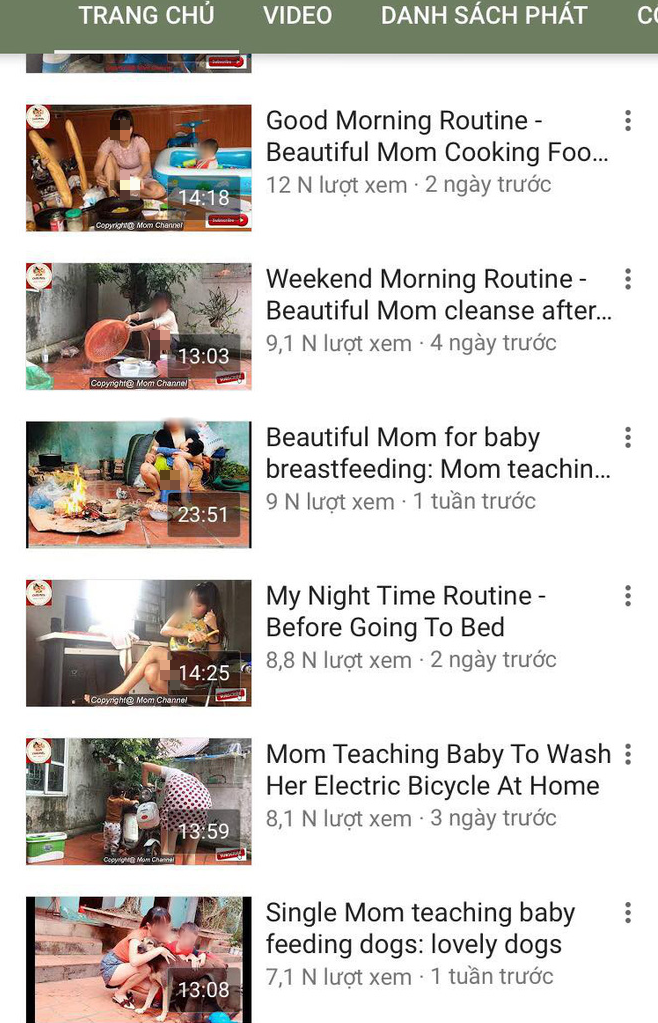The height and width of the screenshot is (1023, 658).
Task: Play Weekend Morning Routine video
Action: tap(138, 326)
